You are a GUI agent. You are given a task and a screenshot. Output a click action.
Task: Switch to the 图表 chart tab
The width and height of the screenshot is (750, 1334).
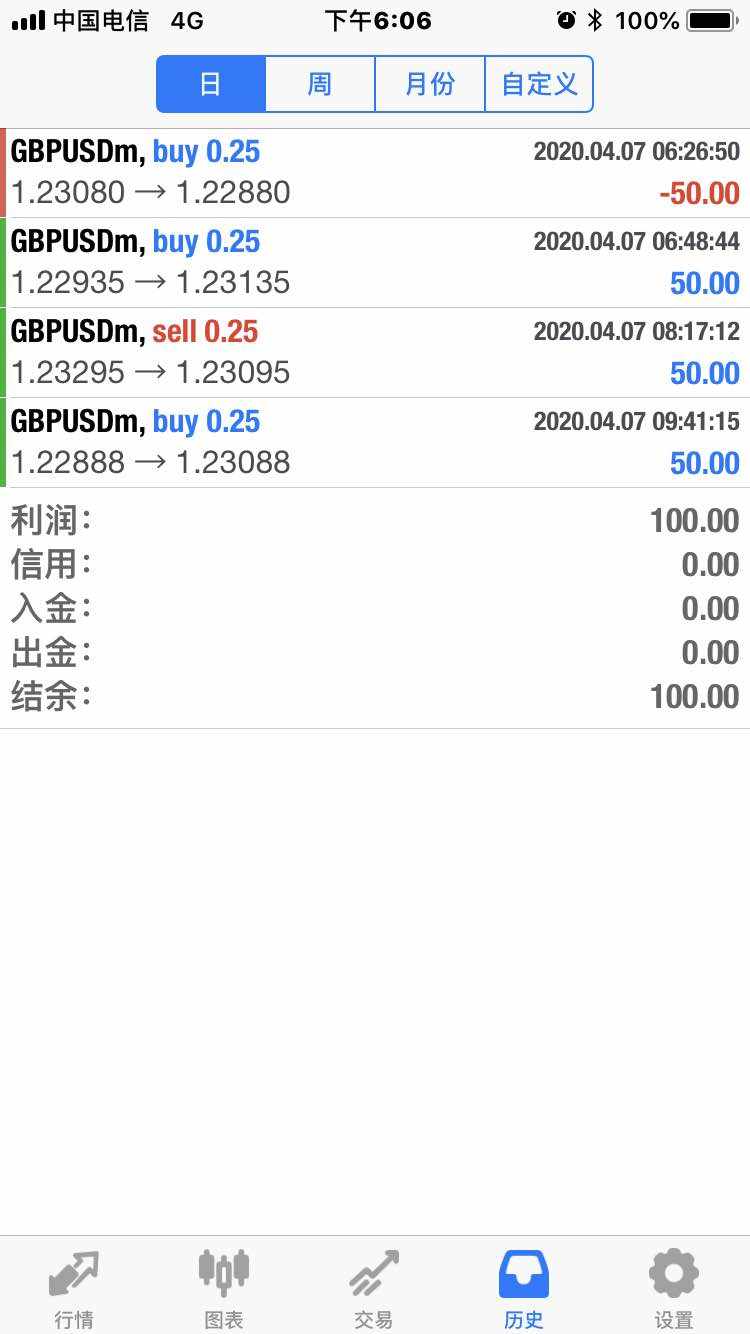224,1288
